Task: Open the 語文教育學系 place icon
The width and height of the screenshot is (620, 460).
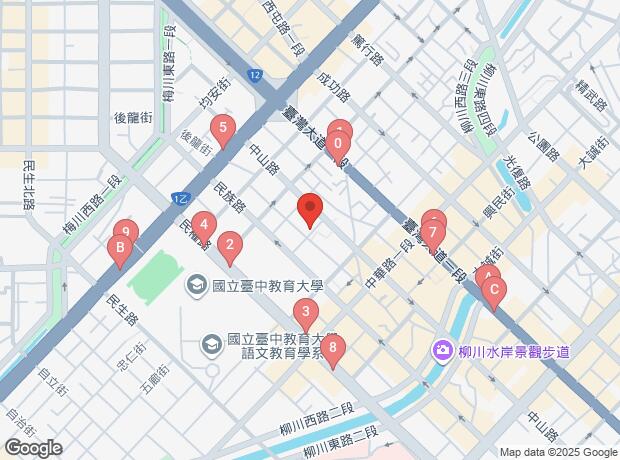Action: pyautogui.click(x=212, y=343)
